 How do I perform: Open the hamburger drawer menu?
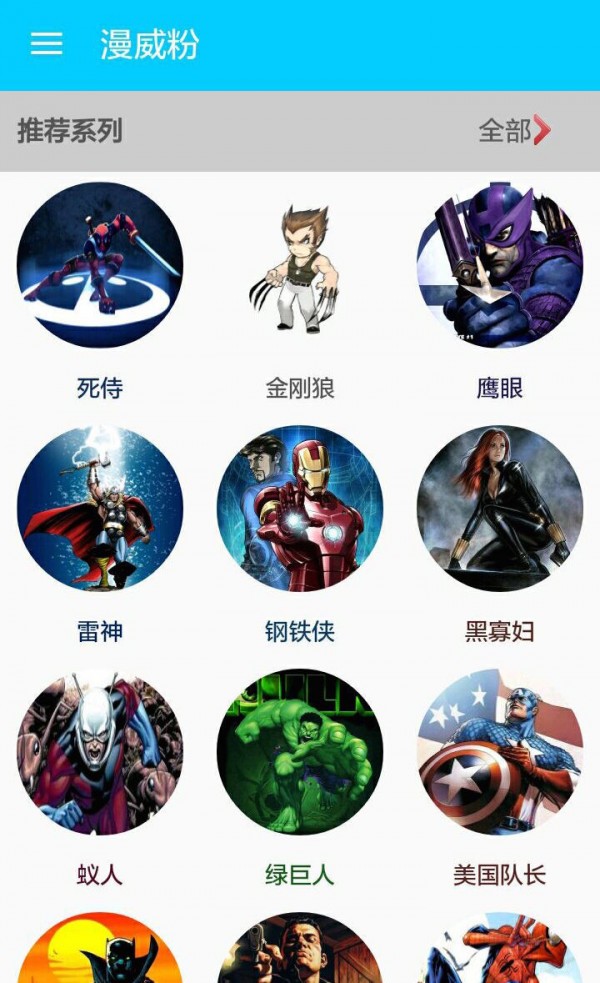(46, 44)
